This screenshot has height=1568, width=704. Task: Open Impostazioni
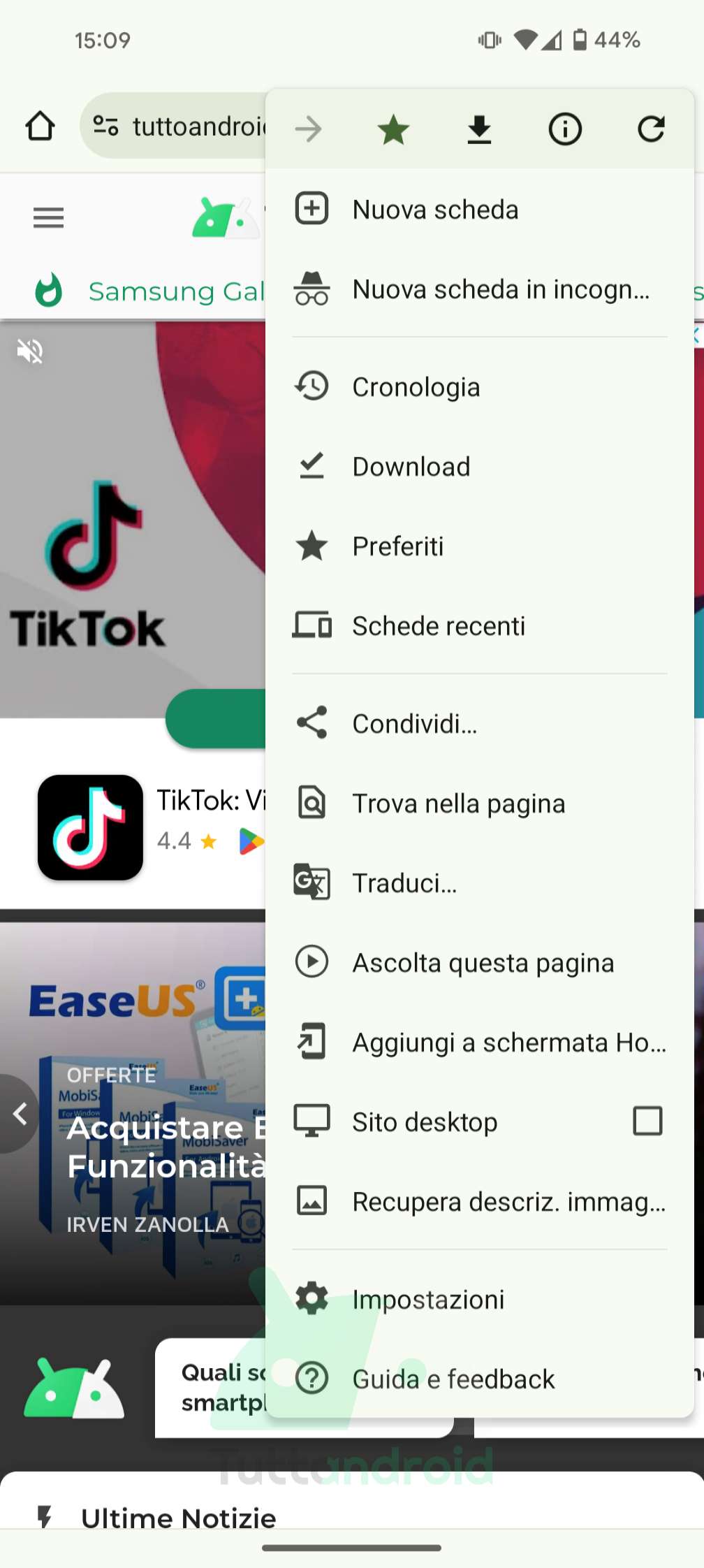coord(428,1300)
